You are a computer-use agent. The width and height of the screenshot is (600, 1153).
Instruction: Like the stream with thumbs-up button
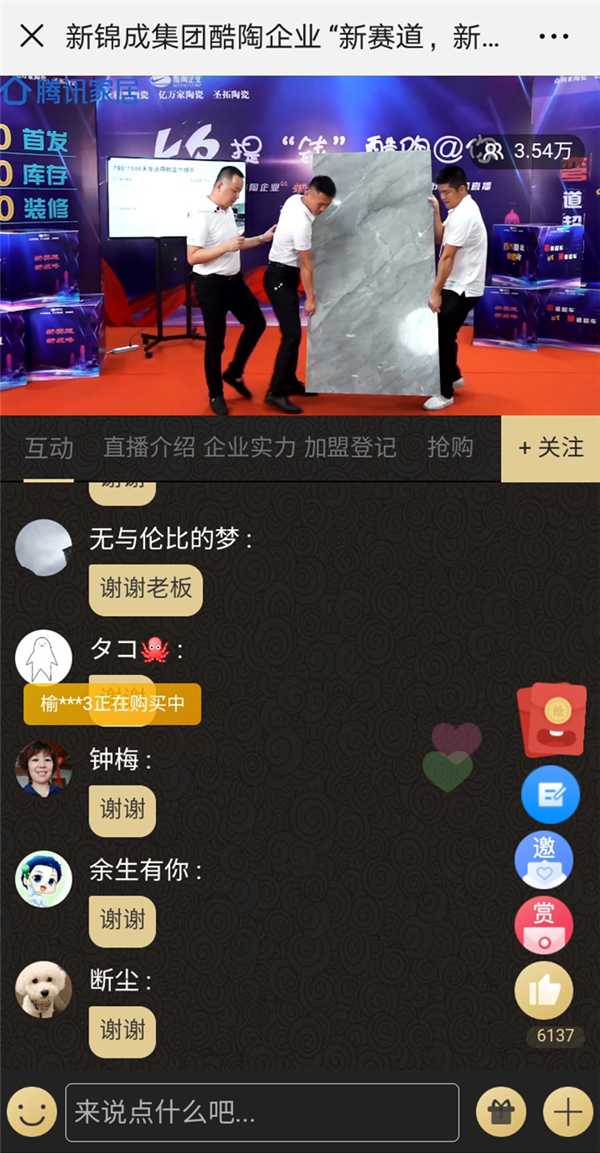point(544,991)
